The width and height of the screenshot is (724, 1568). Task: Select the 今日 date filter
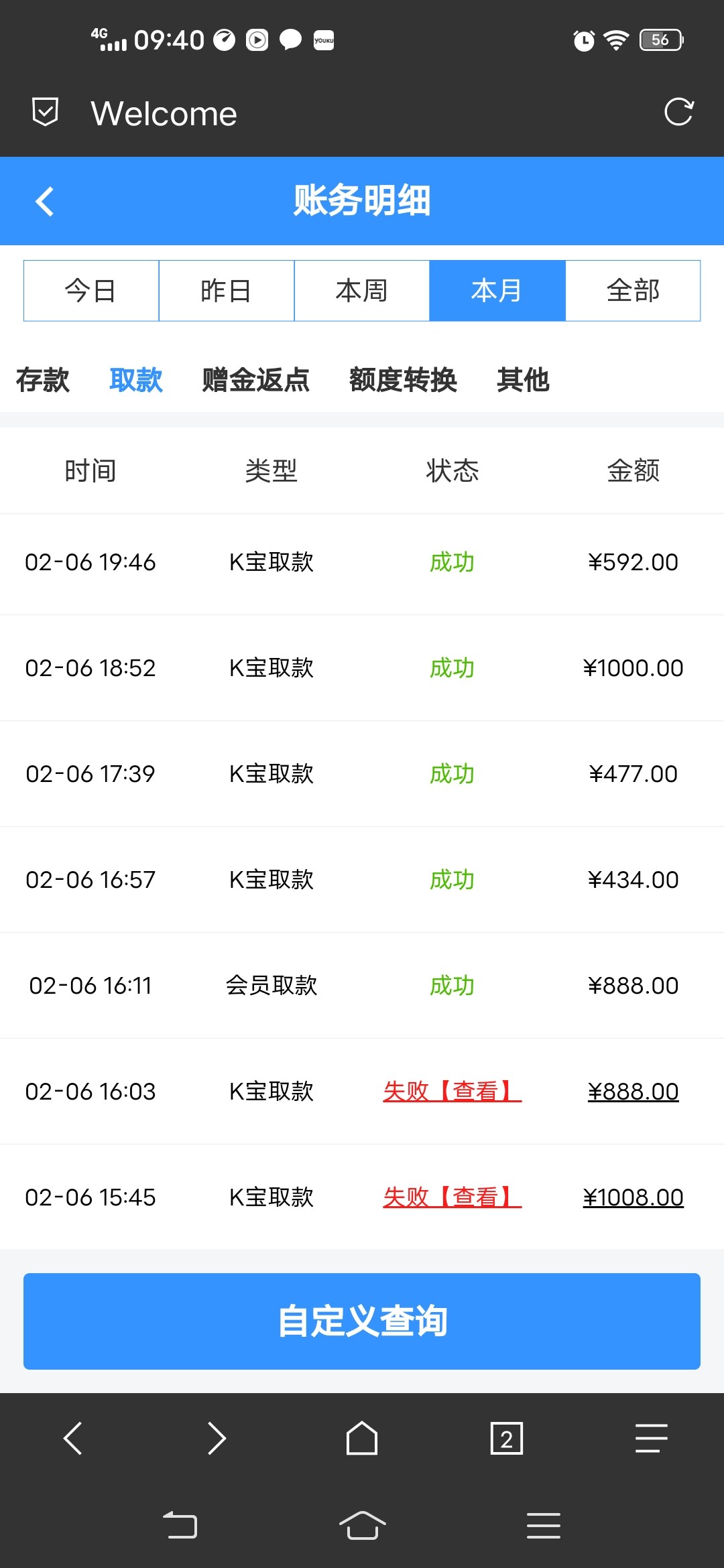click(91, 291)
